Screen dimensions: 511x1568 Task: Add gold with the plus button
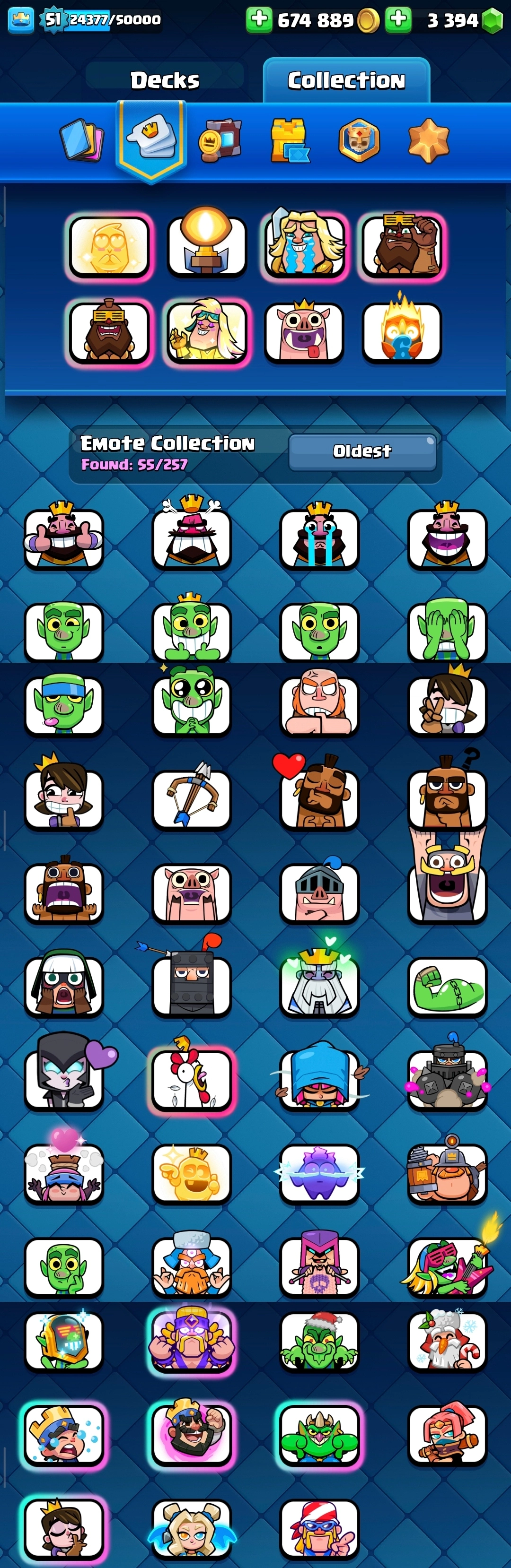(x=259, y=19)
